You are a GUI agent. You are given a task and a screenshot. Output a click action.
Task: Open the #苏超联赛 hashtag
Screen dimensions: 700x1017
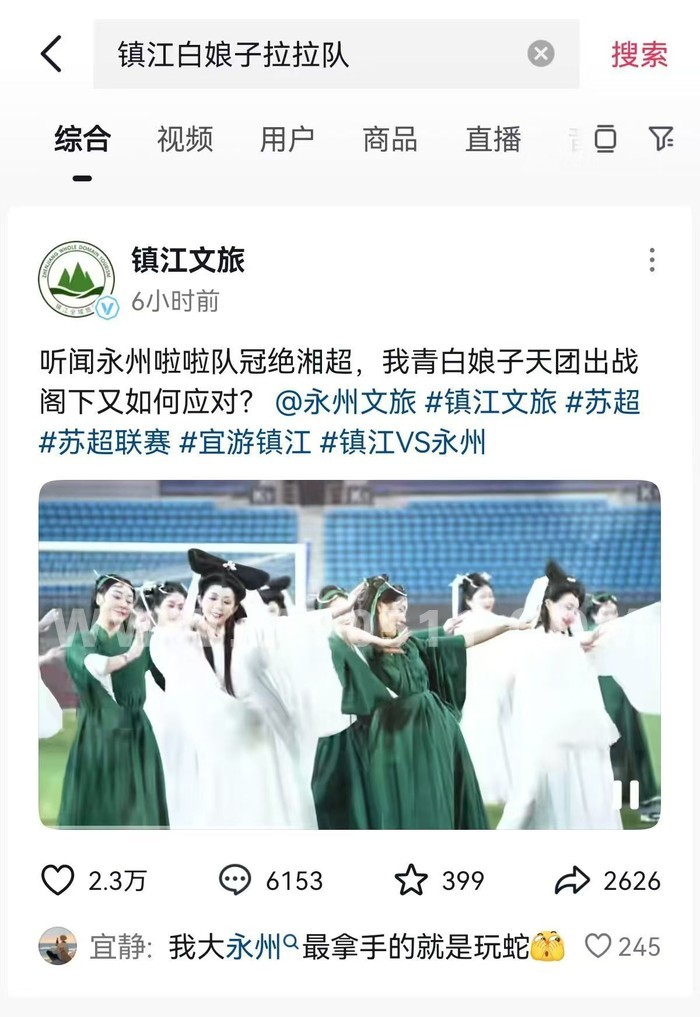(105, 441)
